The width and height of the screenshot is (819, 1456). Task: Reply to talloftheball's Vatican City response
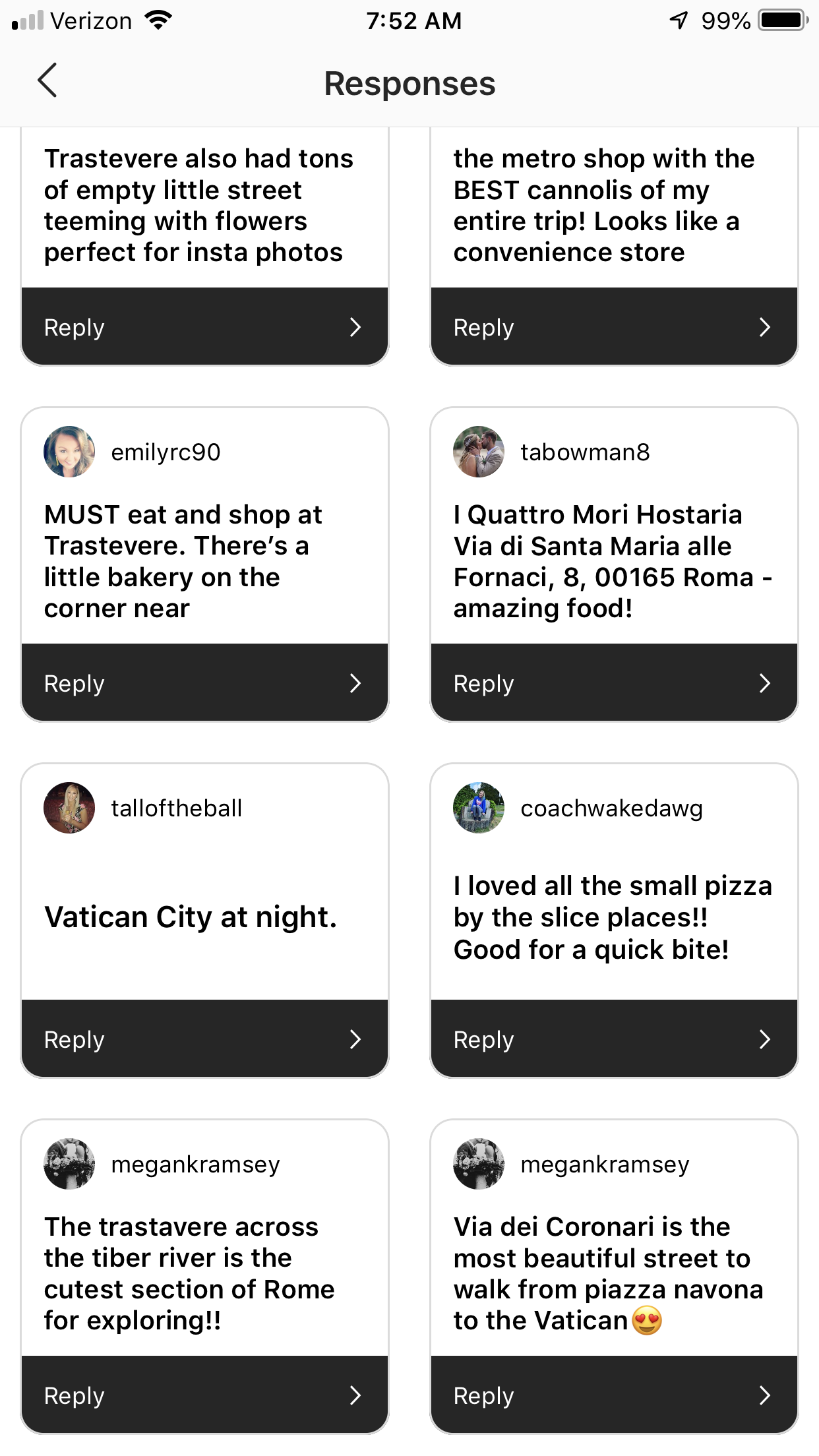click(204, 1039)
